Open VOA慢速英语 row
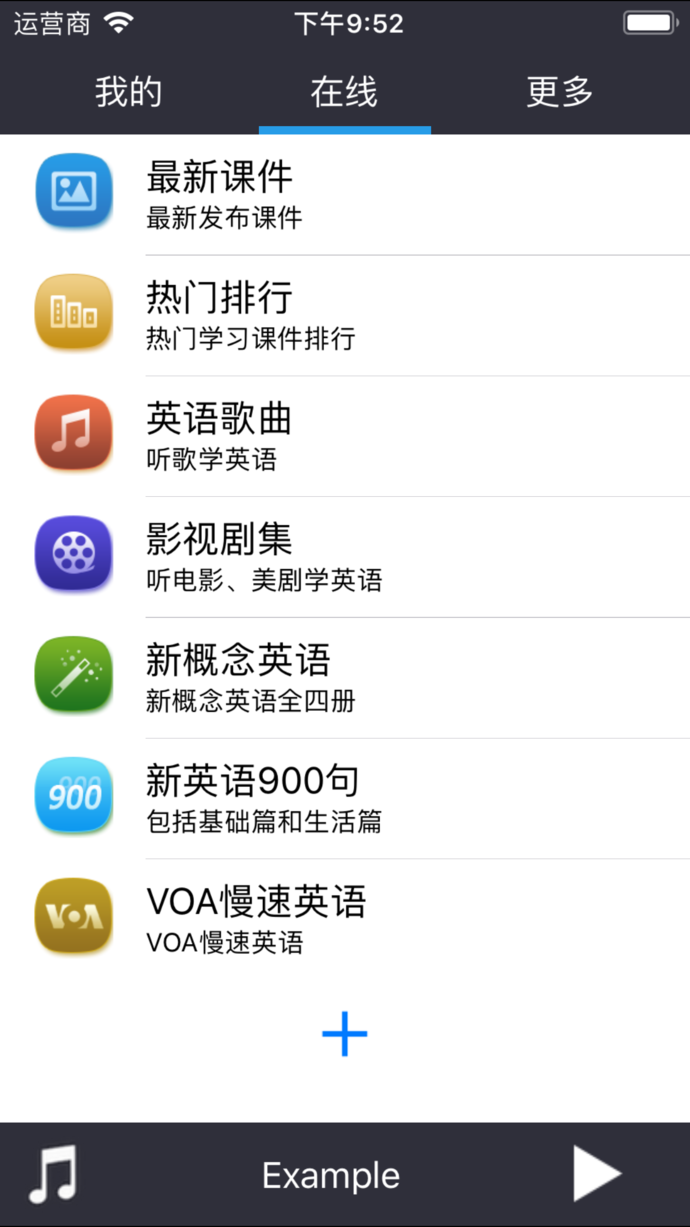The width and height of the screenshot is (690, 1227). pos(345,919)
